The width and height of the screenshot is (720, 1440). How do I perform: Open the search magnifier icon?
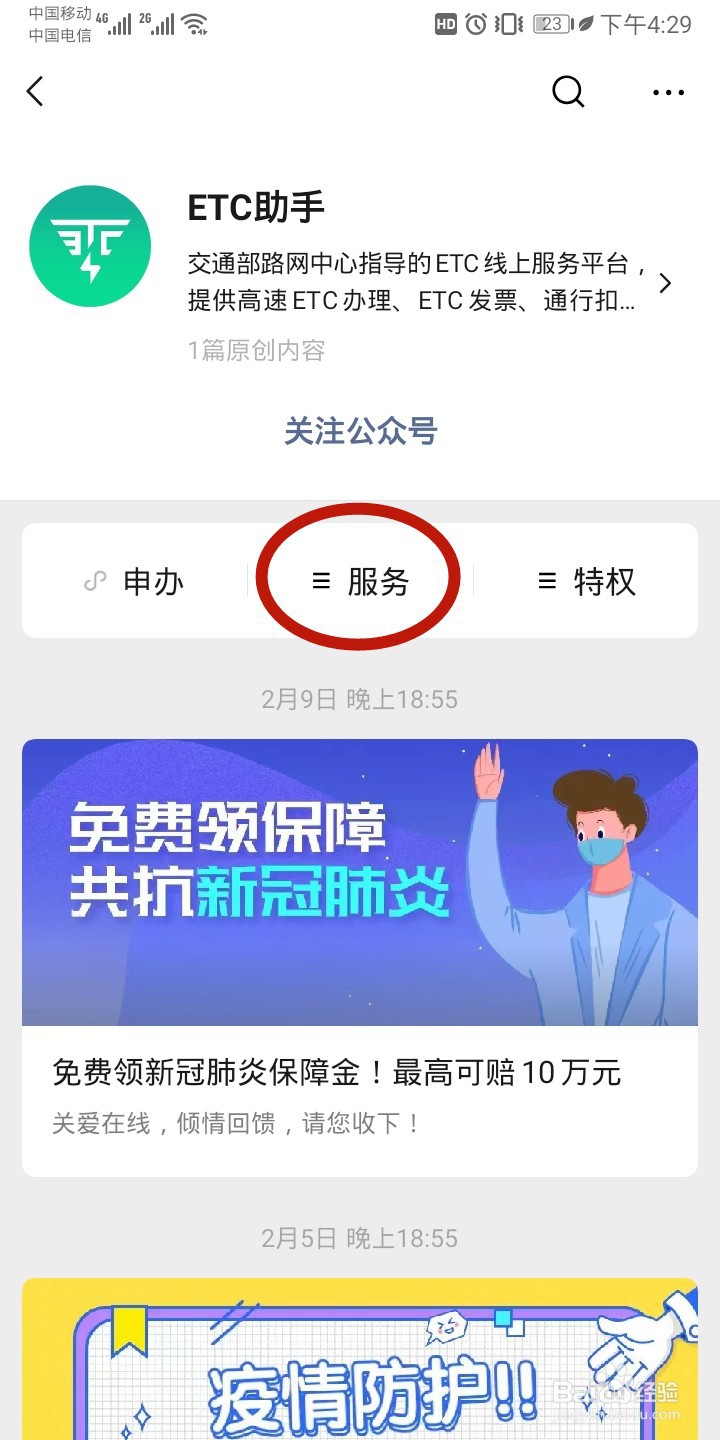pyautogui.click(x=568, y=91)
